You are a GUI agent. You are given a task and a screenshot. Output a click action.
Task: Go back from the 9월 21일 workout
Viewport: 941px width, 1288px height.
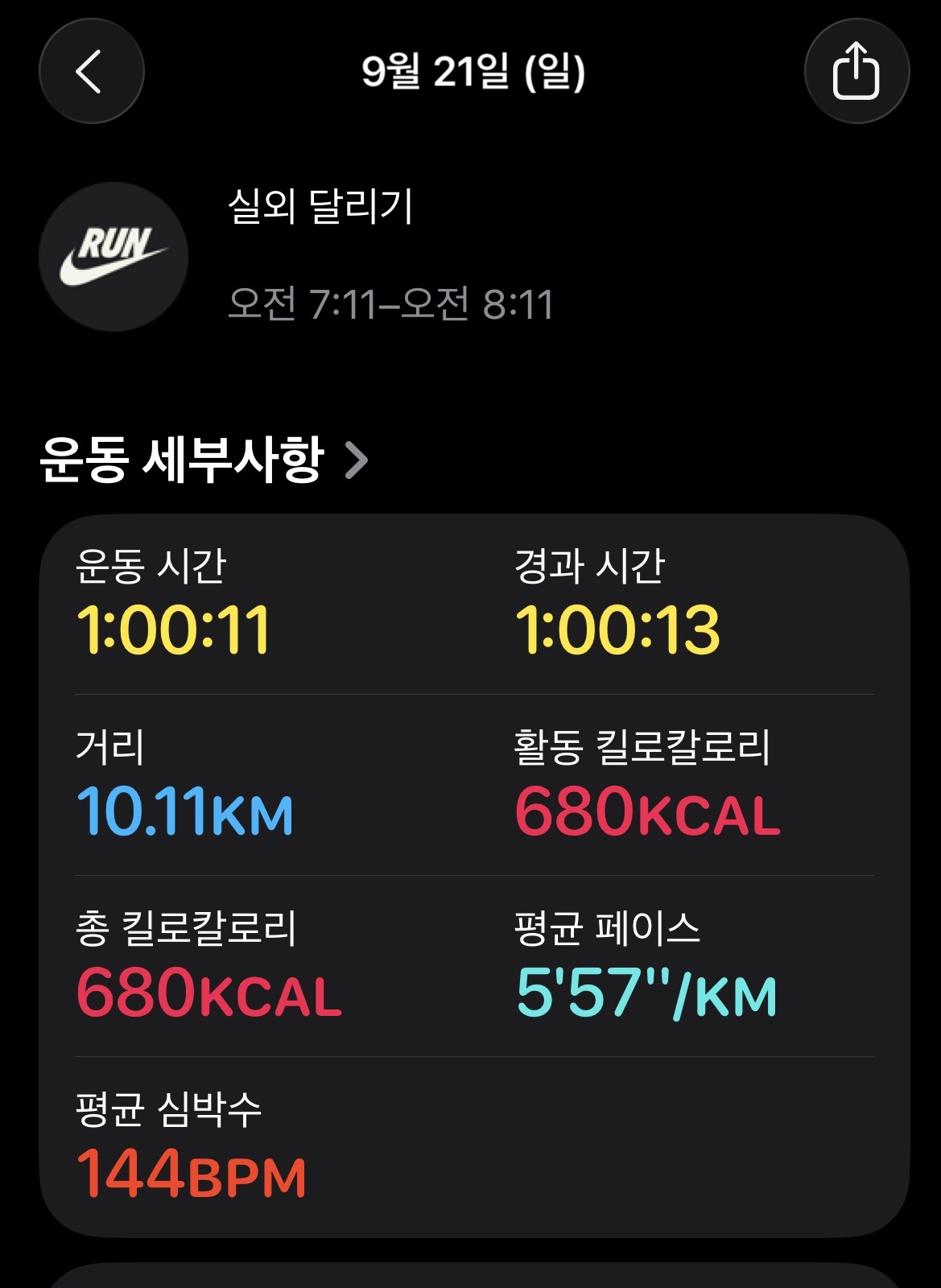coord(91,72)
